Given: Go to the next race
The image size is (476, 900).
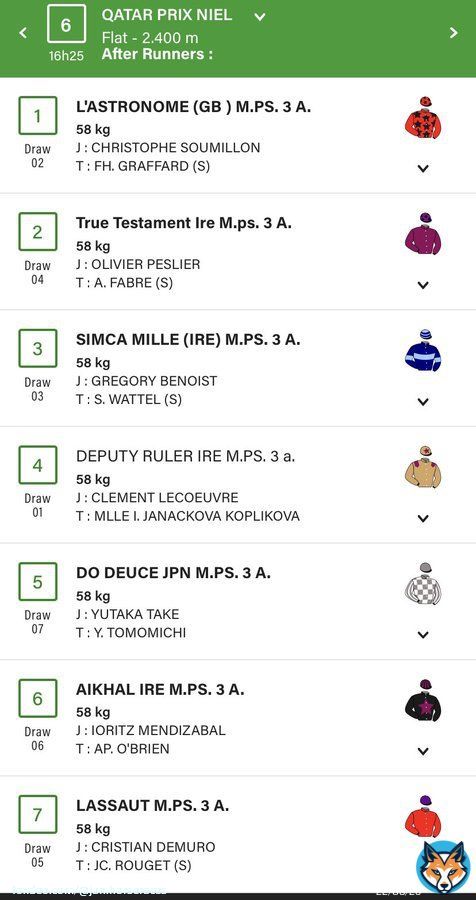Looking at the screenshot, I should [454, 33].
